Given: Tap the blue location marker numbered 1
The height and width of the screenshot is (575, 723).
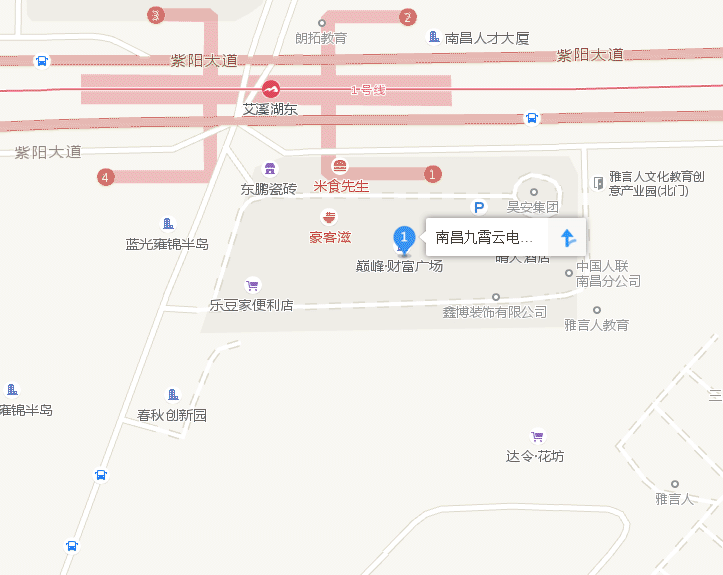Looking at the screenshot, I should coord(404,238).
